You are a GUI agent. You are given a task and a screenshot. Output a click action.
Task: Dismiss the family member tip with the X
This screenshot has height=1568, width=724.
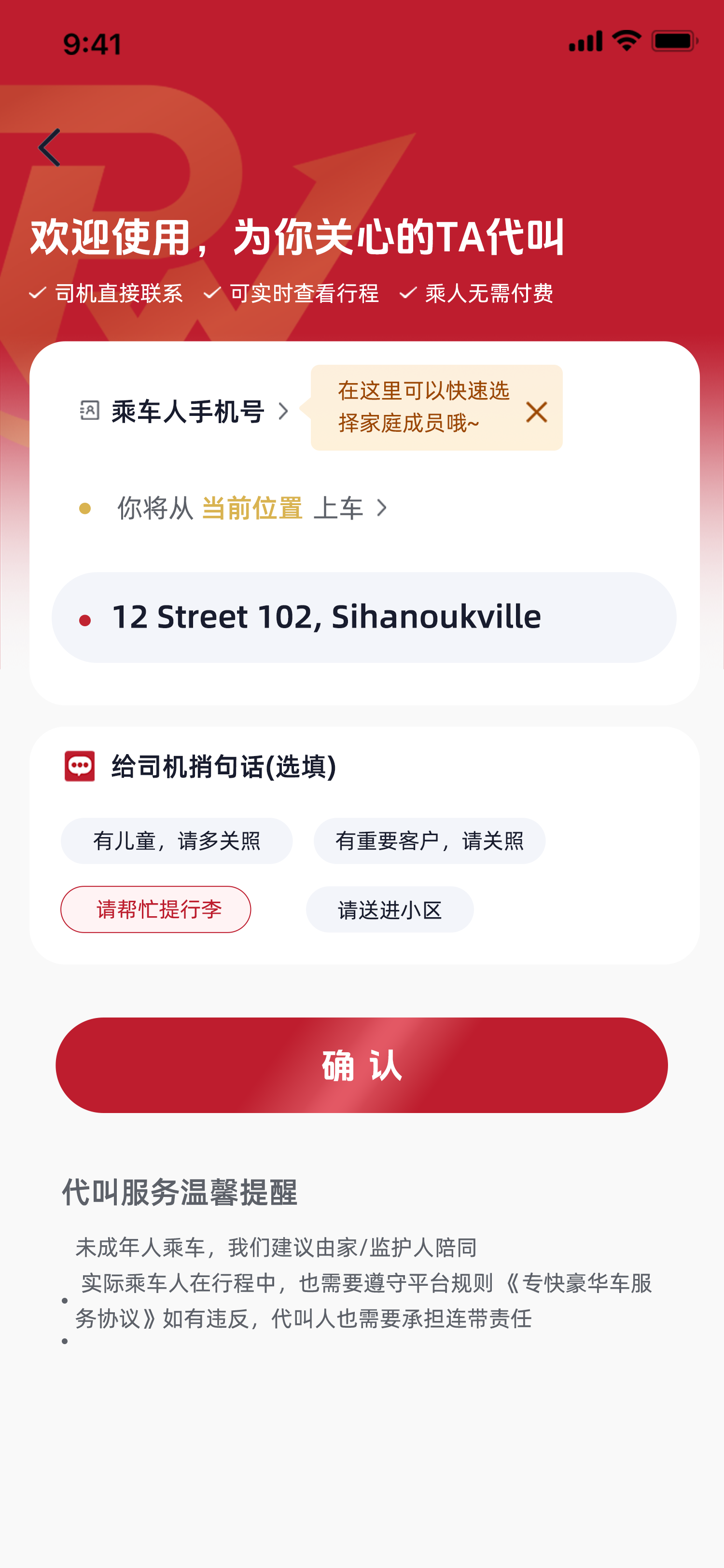[536, 412]
